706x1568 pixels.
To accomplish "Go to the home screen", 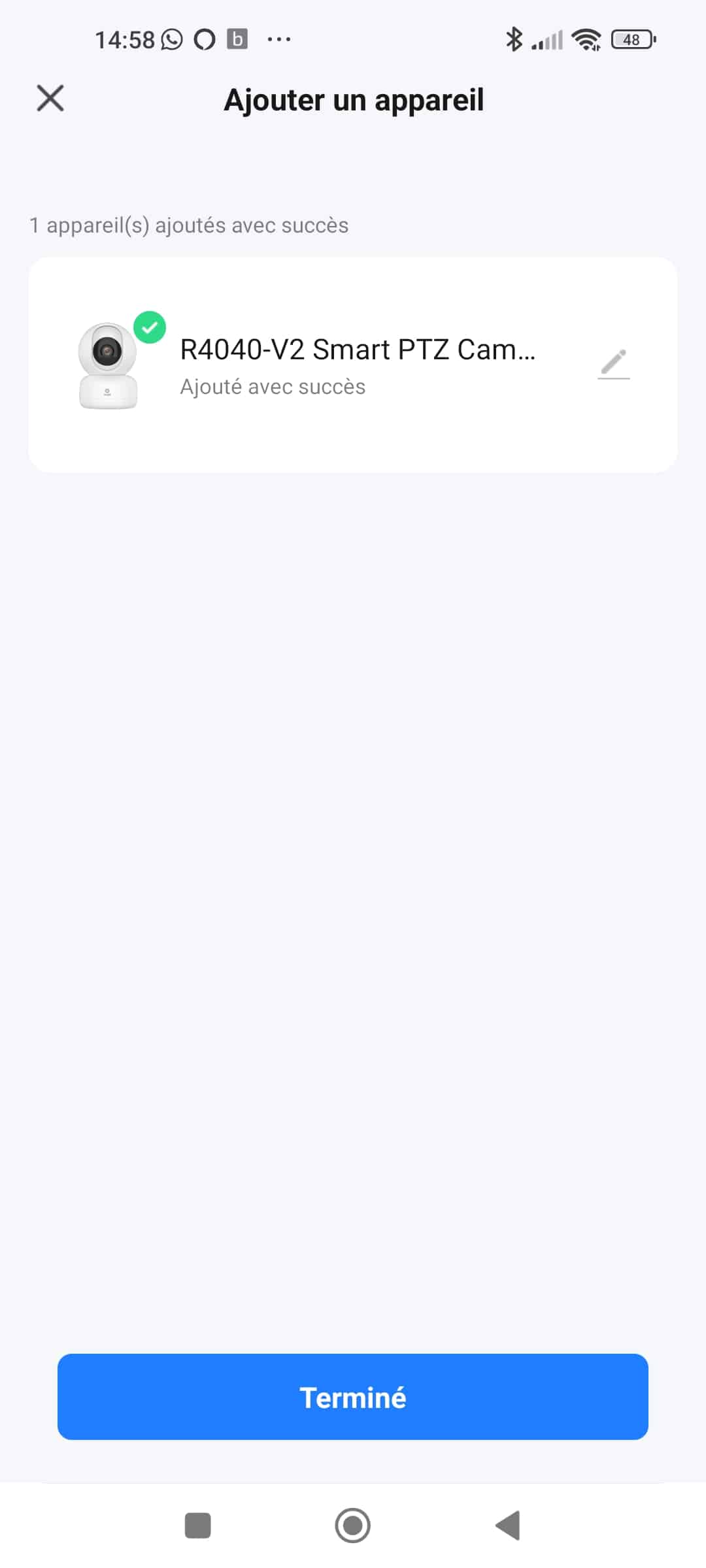I will point(353,1526).
